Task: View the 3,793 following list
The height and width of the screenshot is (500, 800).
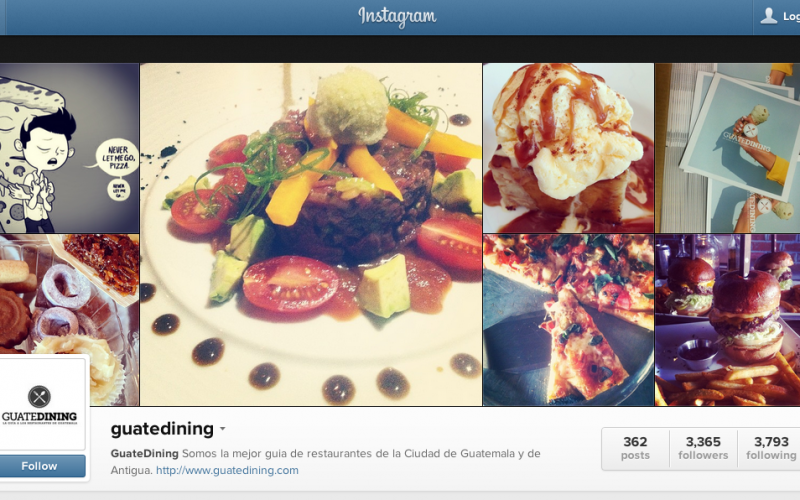Action: click(x=771, y=448)
